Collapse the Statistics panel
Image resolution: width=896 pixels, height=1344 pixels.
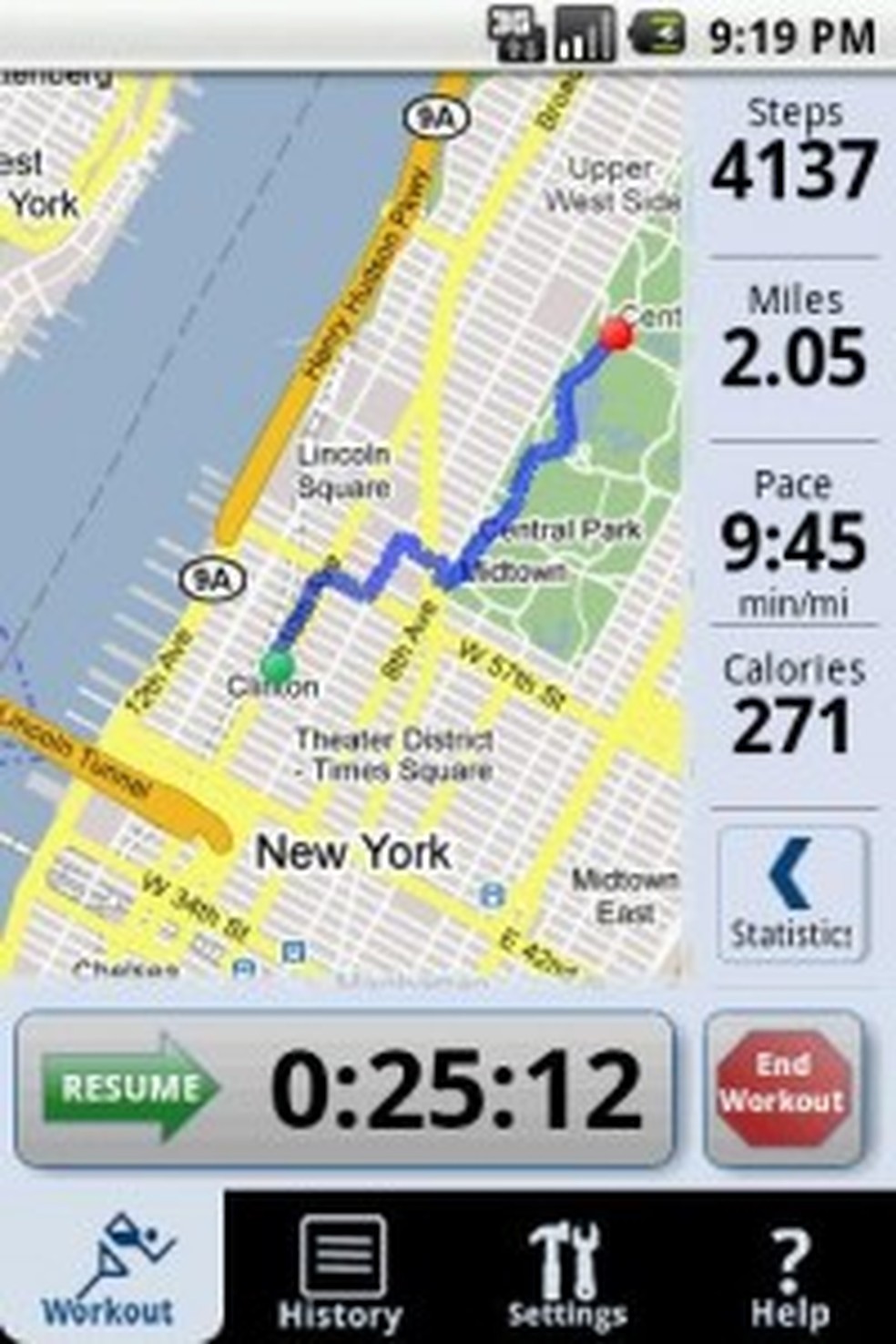pyautogui.click(x=790, y=894)
